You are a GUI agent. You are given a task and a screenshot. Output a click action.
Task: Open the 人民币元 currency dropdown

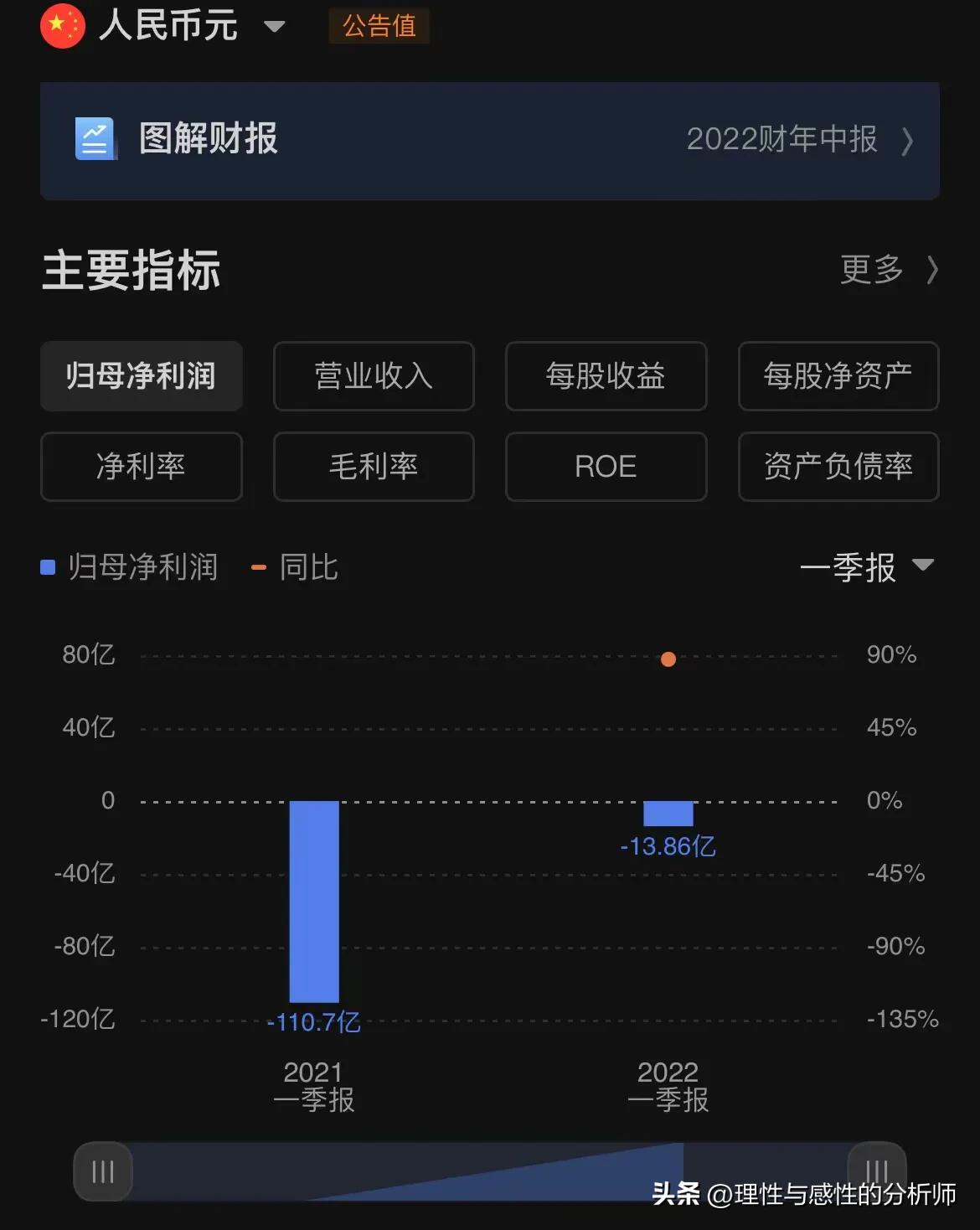pos(275,26)
